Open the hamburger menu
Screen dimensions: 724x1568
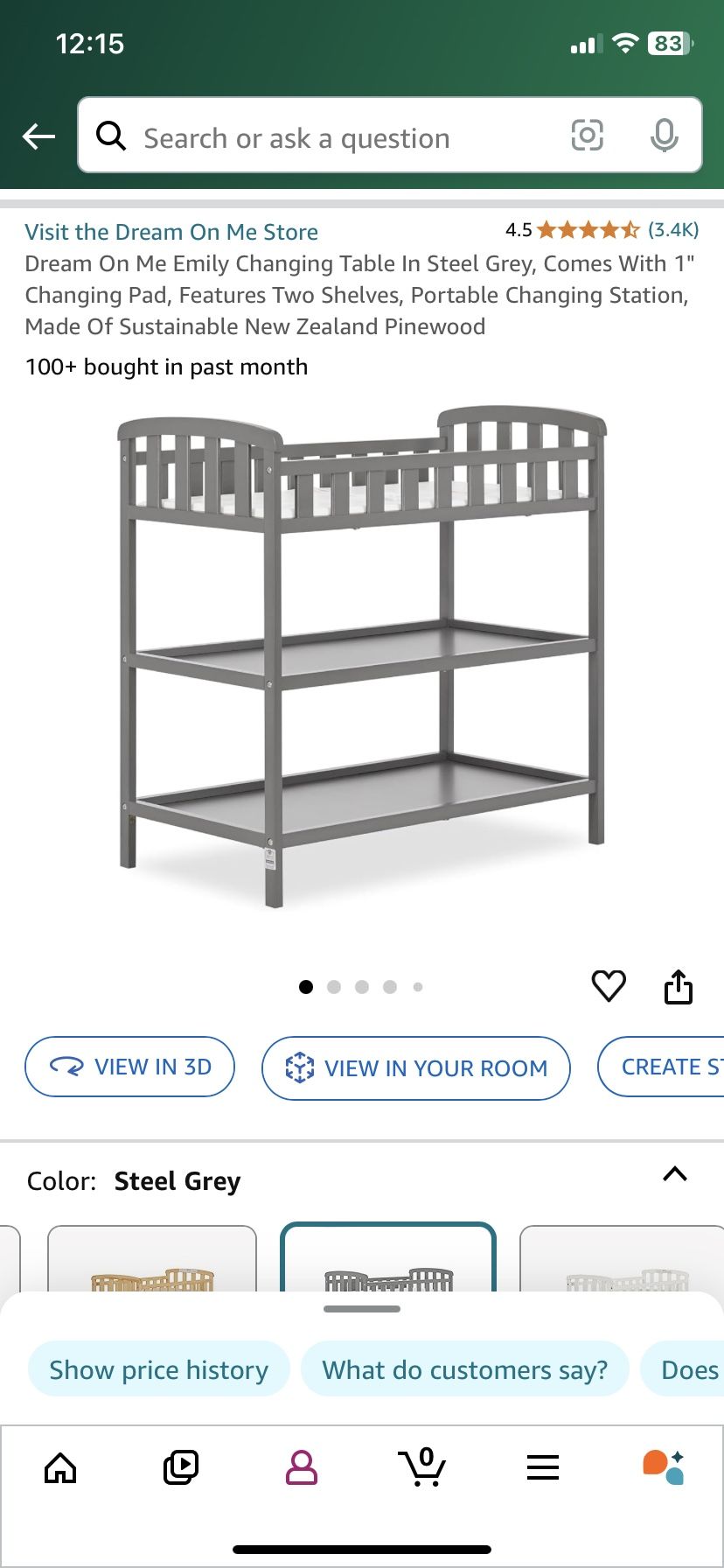click(x=543, y=1468)
